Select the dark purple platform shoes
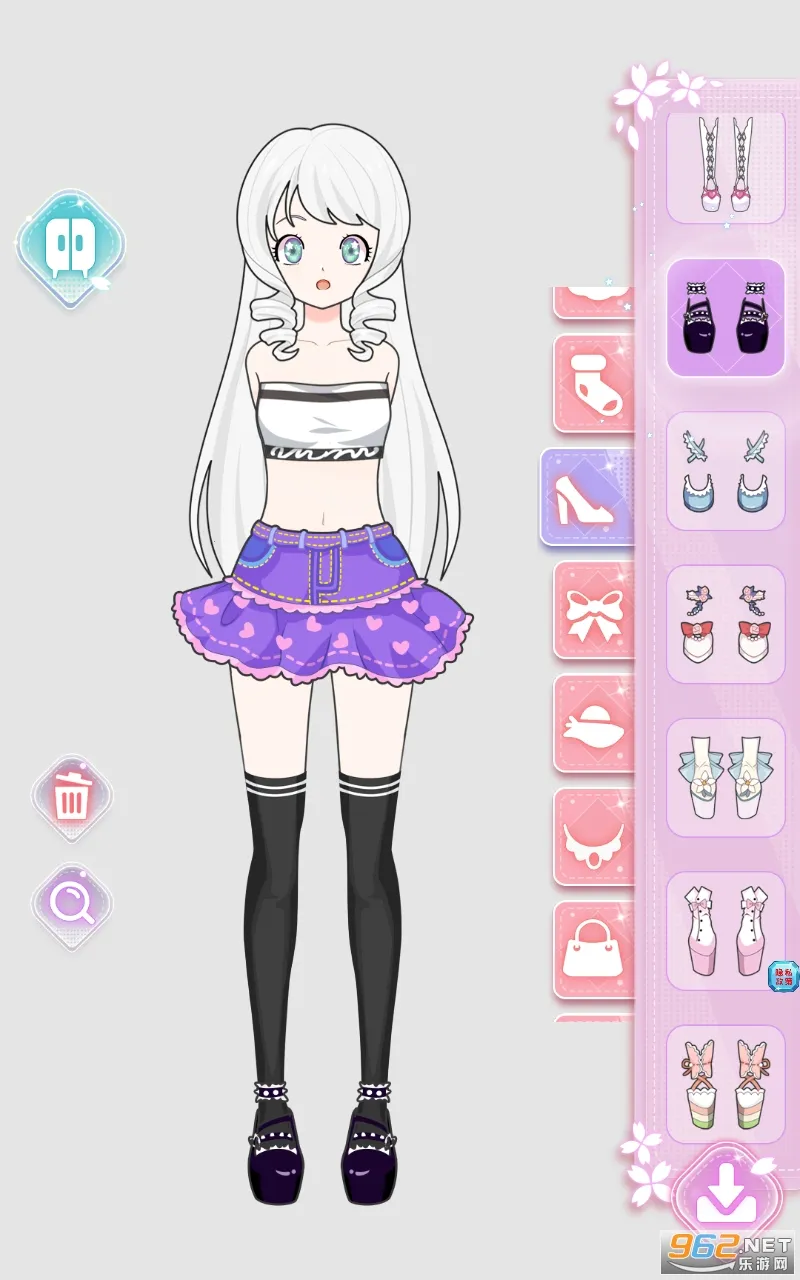 (x=726, y=318)
